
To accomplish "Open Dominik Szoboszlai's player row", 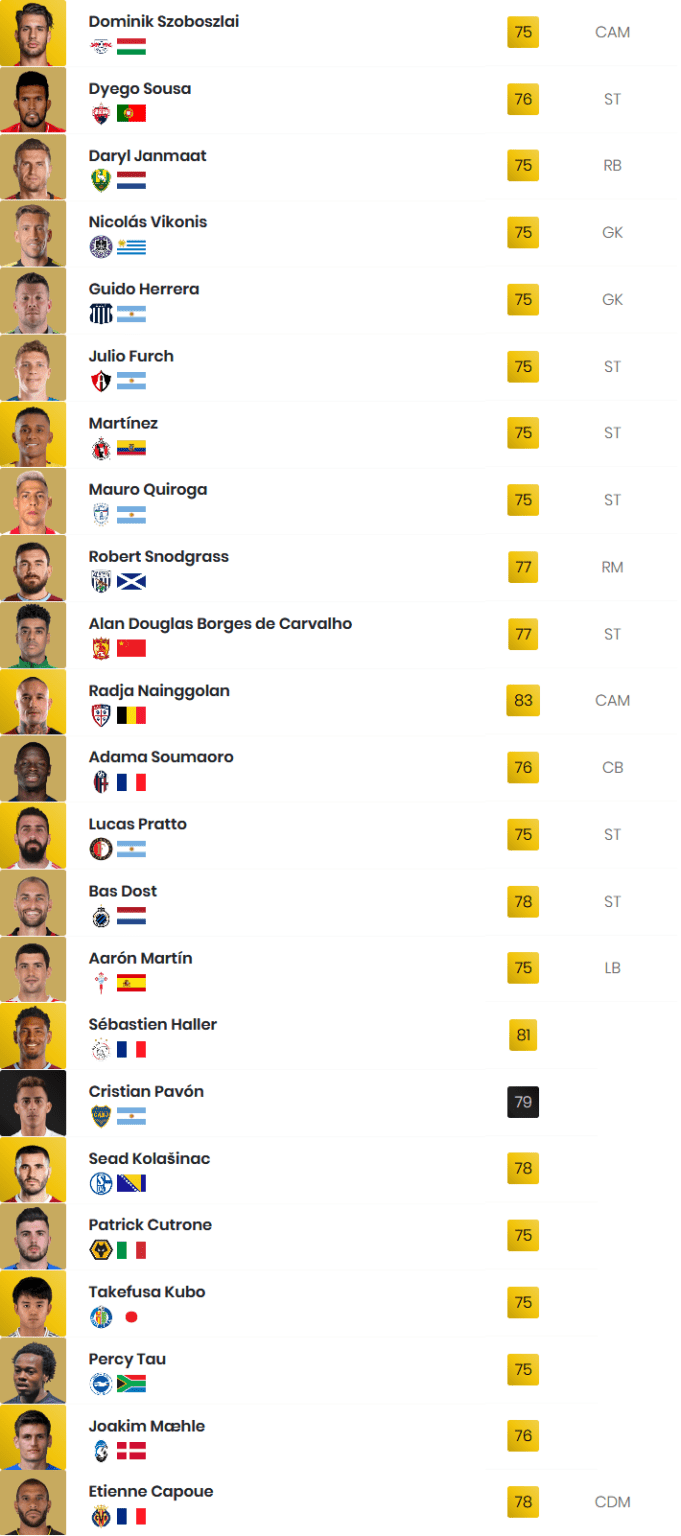I will pos(340,33).
